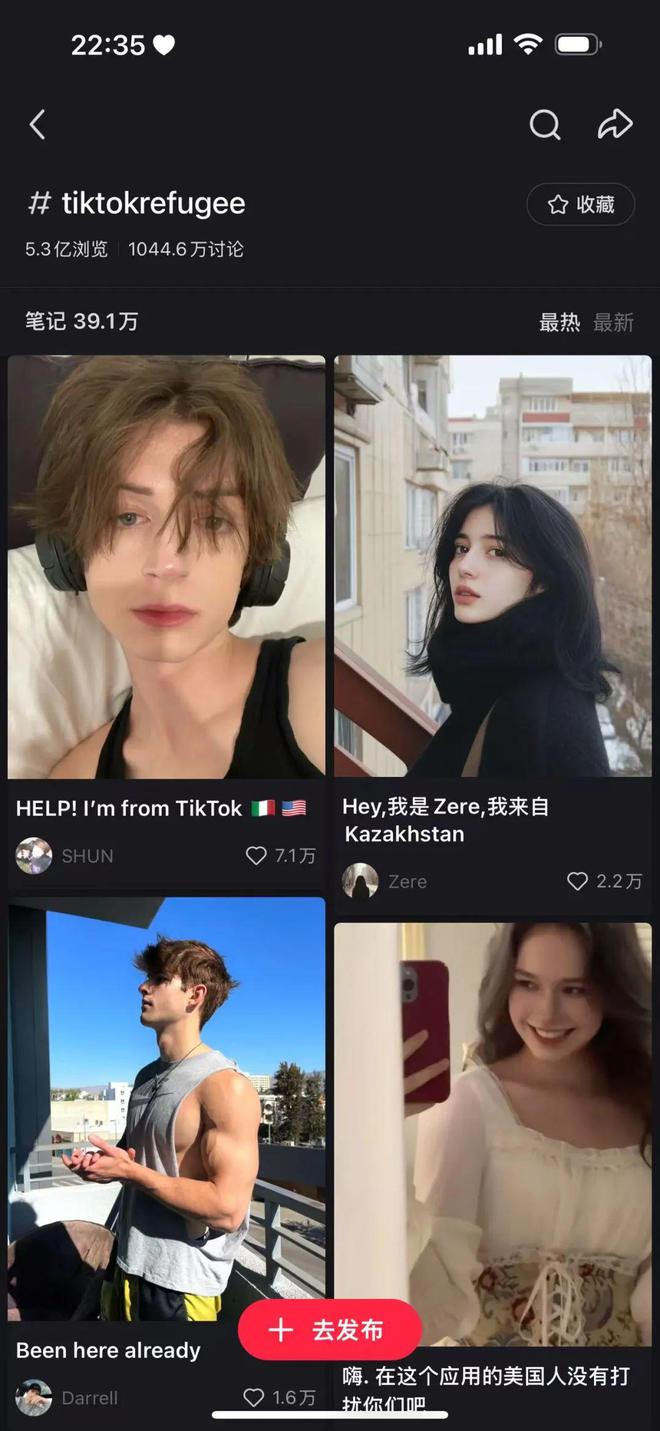Screen dimensions: 660x1431
Task: Switch to the 最热 sorting tab
Action: [x=559, y=322]
